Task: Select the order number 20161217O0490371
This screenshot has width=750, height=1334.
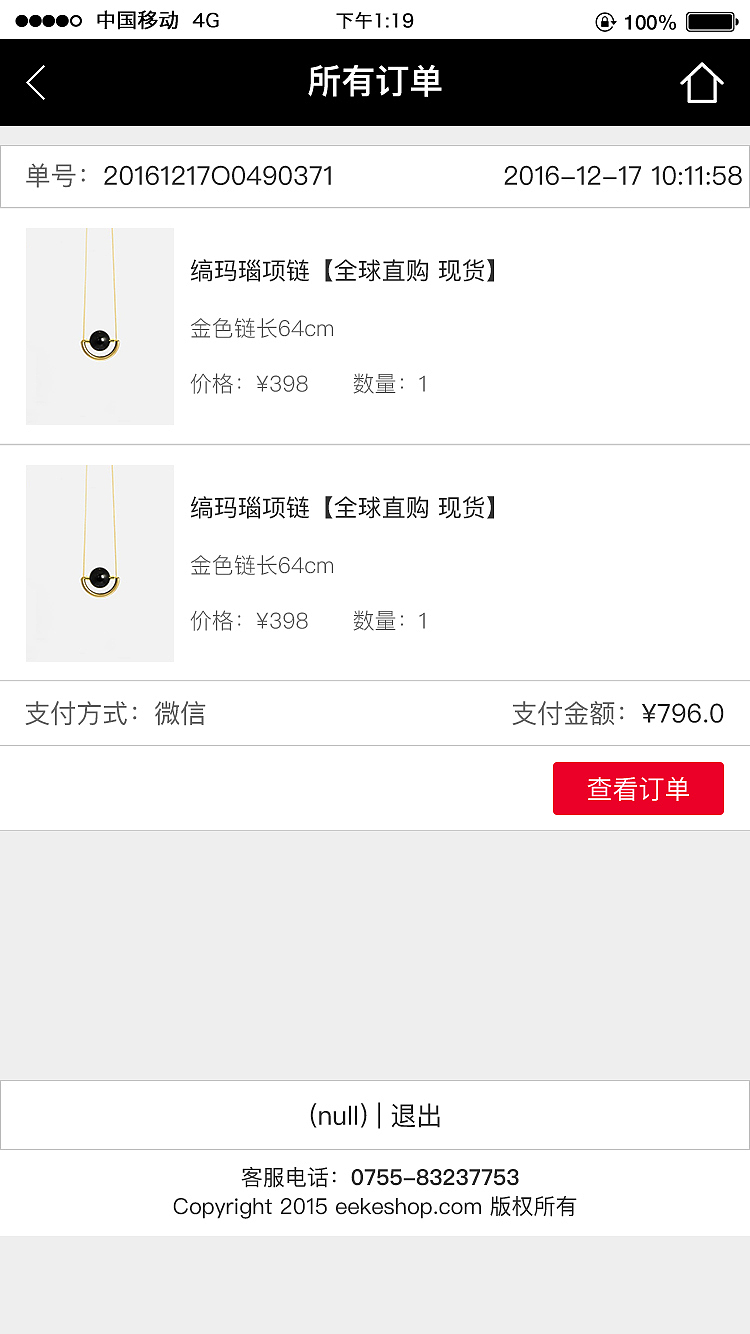Action: pyautogui.click(x=222, y=175)
